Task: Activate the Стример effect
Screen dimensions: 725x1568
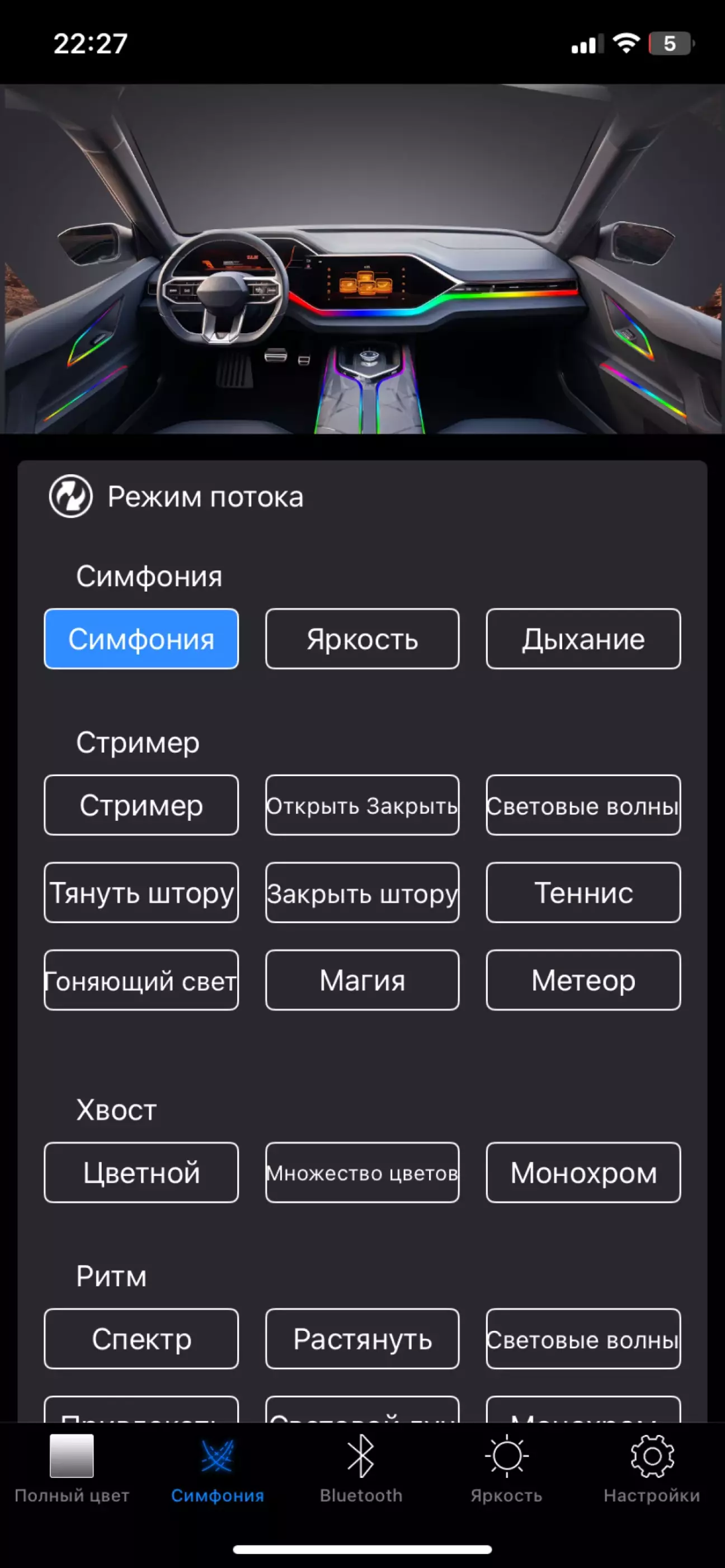Action: click(x=141, y=805)
